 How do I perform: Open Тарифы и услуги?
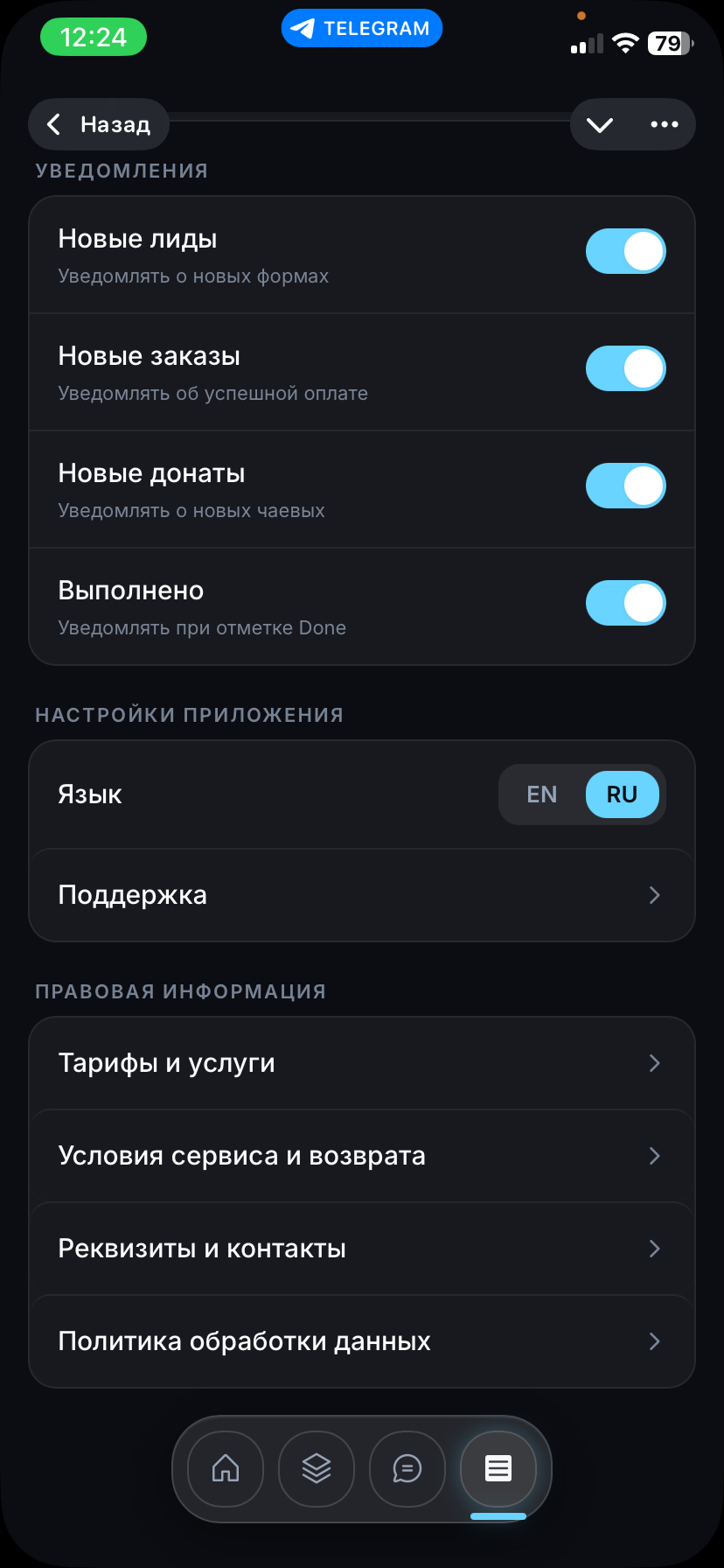[x=362, y=1063]
